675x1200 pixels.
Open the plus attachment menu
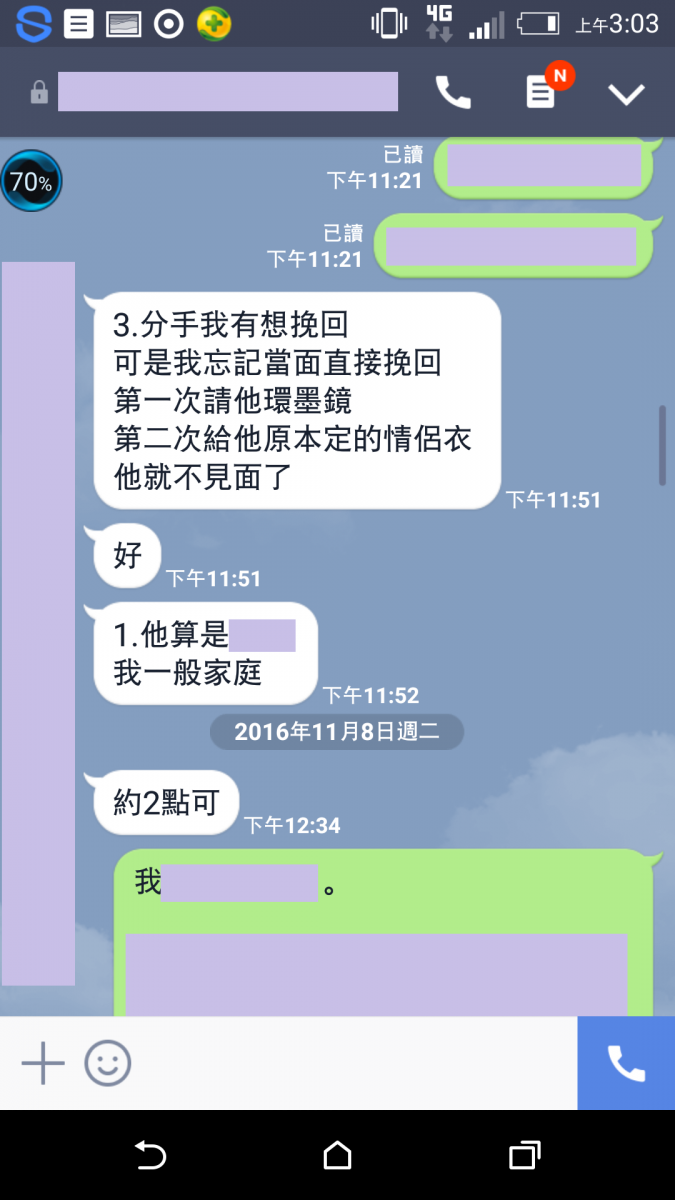point(43,1063)
